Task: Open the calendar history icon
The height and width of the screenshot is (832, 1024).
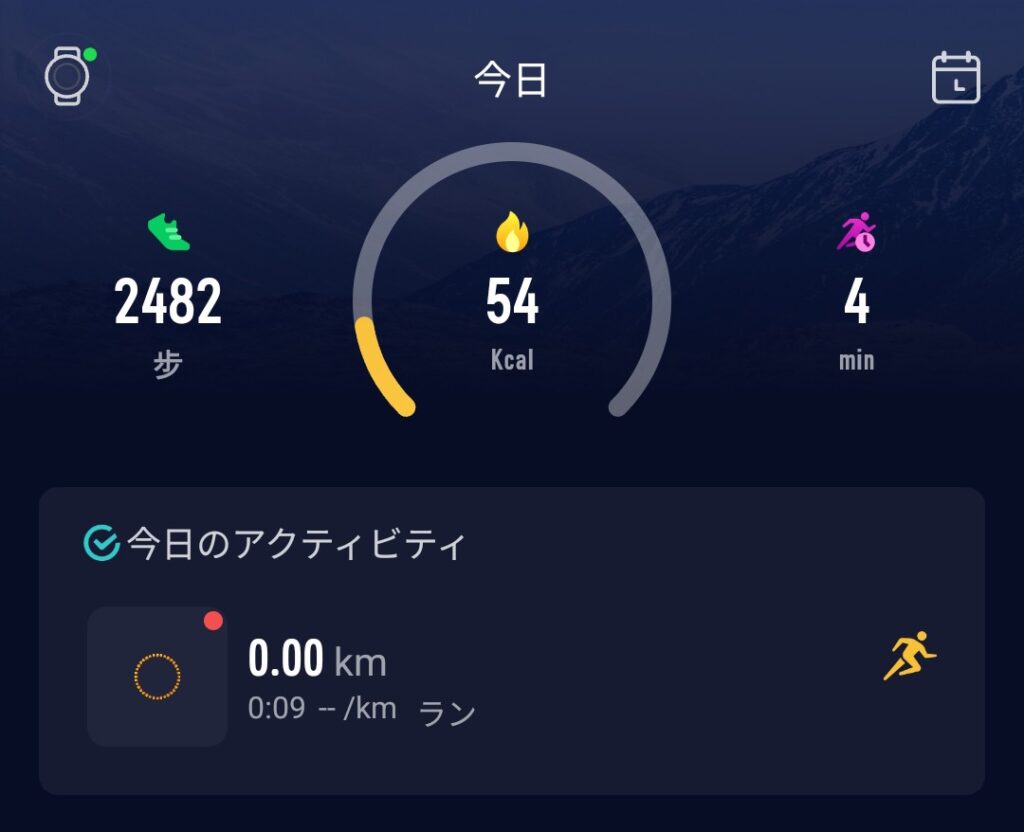Action: pyautogui.click(x=955, y=78)
